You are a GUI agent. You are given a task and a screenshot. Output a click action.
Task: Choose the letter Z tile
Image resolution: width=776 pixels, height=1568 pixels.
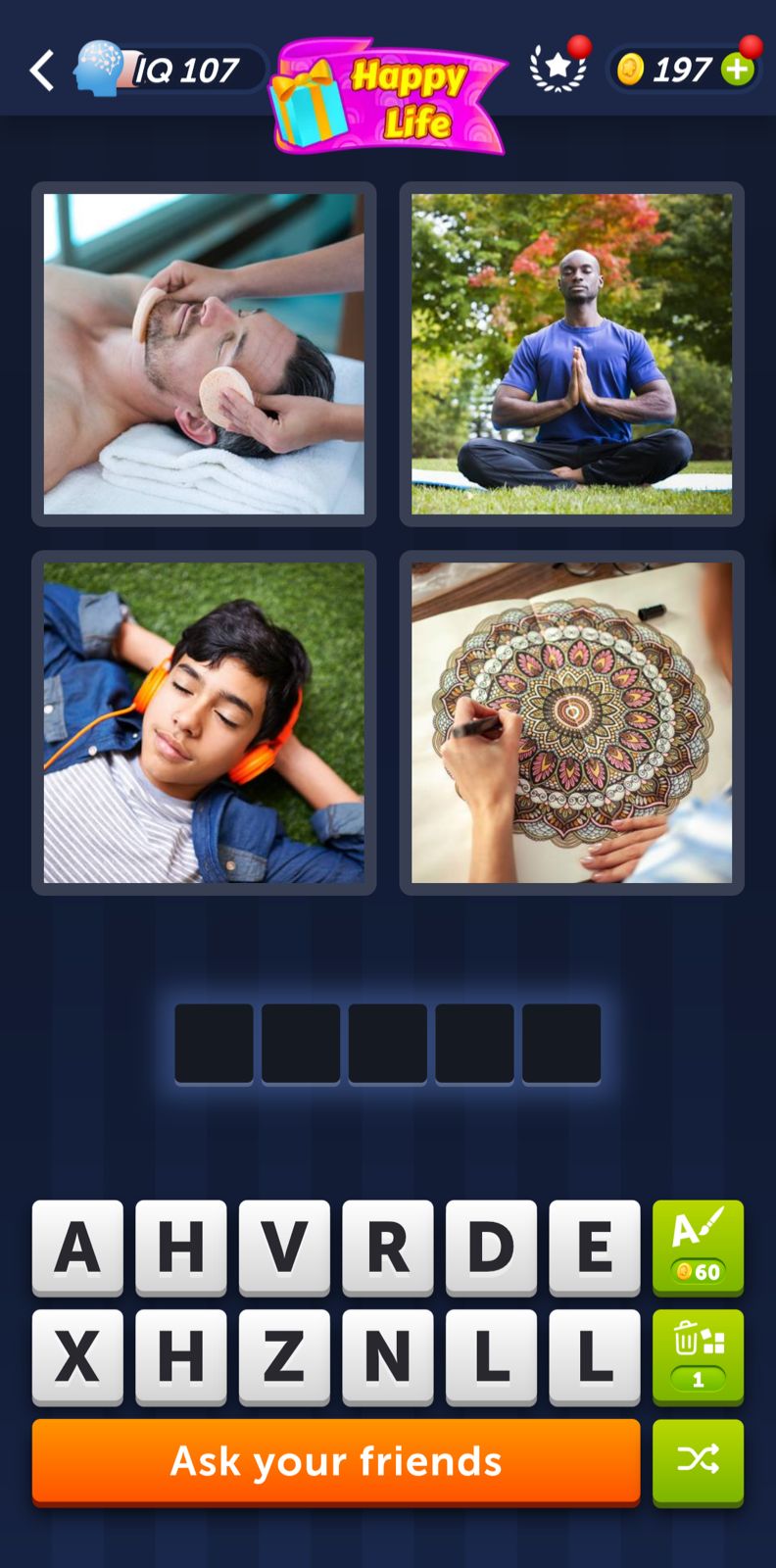284,1357
